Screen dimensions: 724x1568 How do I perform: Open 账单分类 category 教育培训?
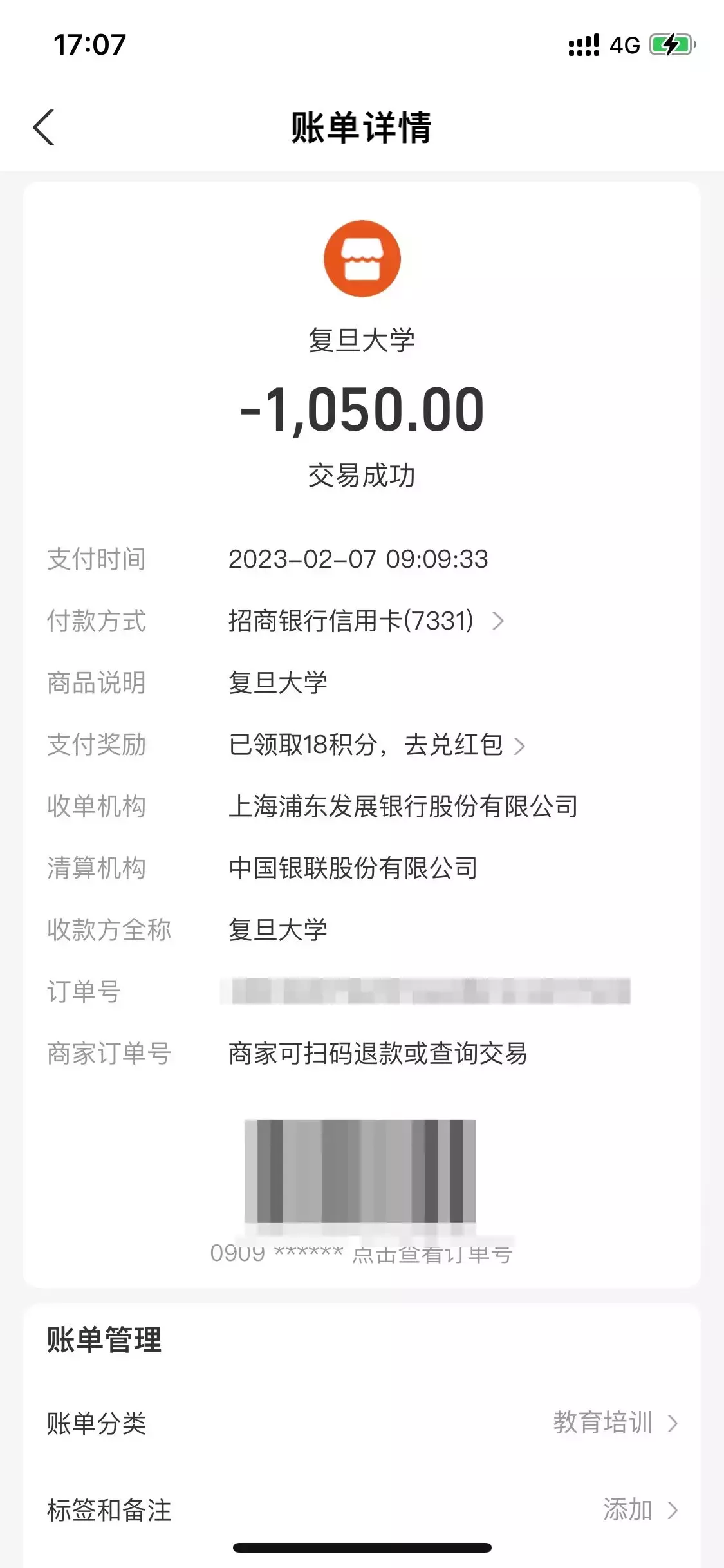362,1423
